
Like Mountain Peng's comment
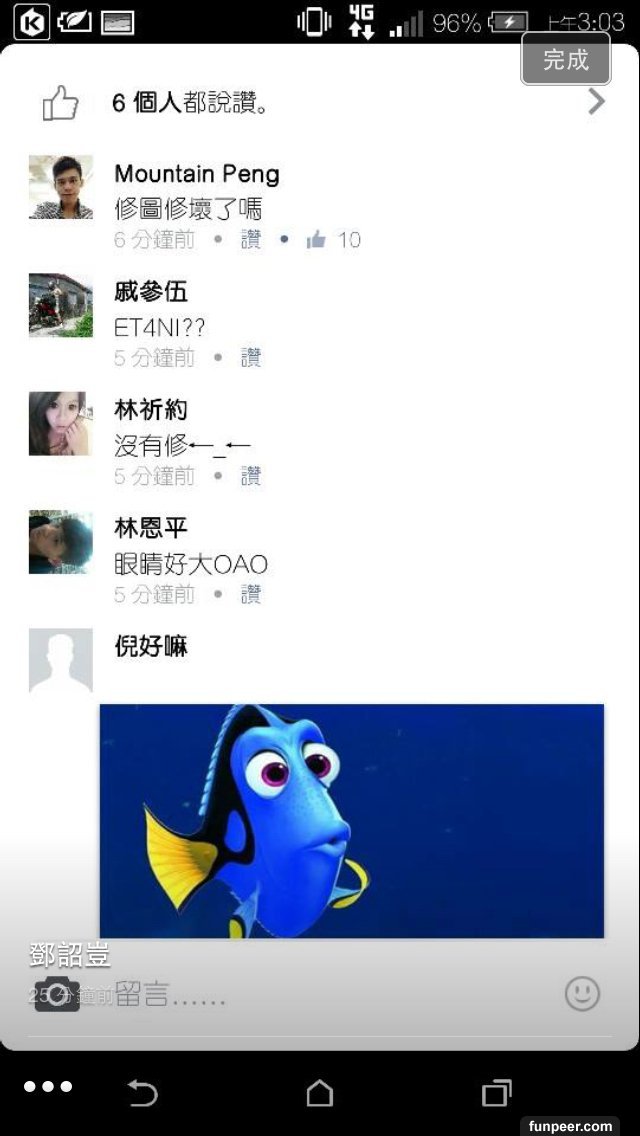pos(250,240)
